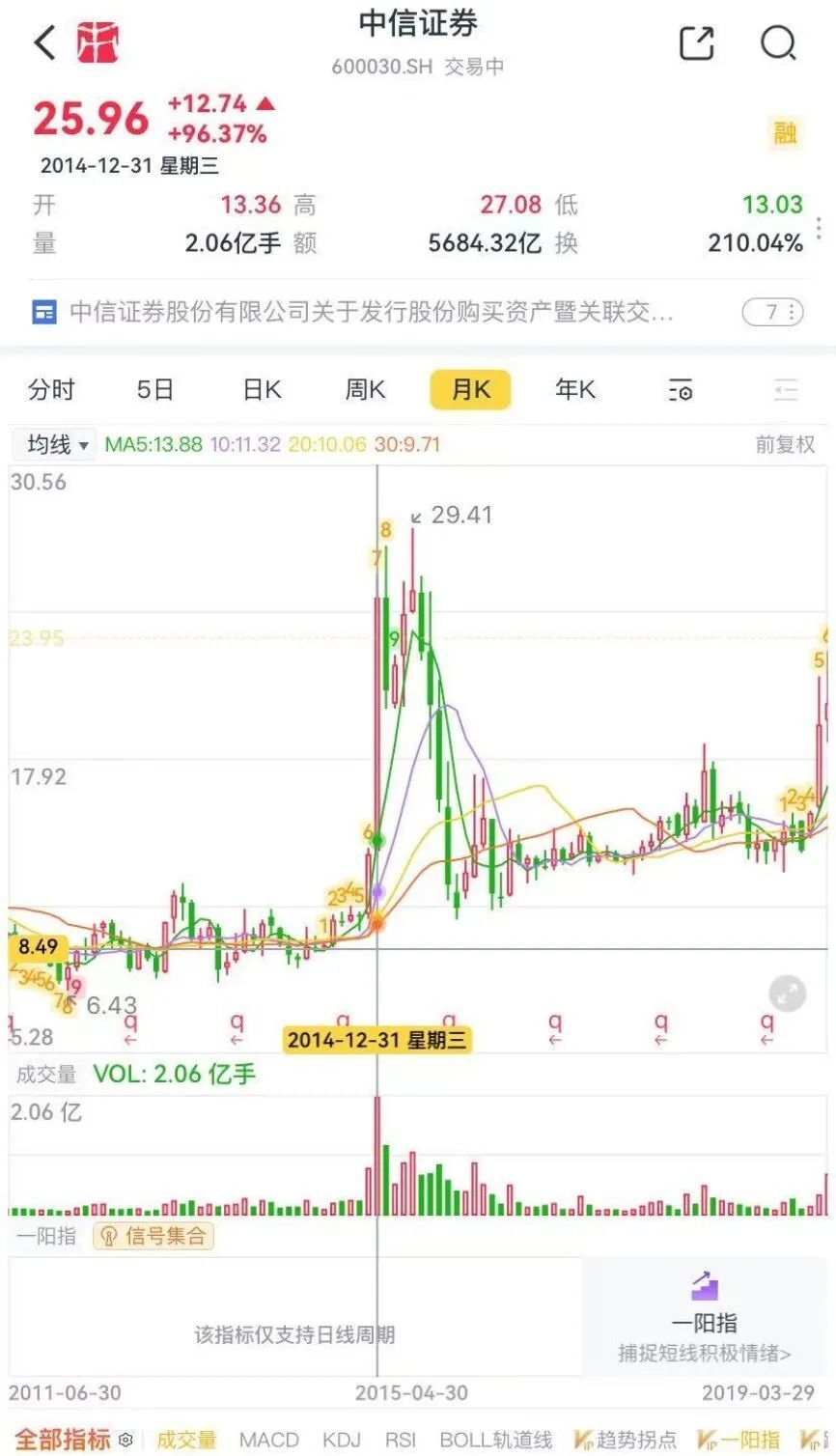The image size is (836, 1456).
Task: Expand the 均线 indicator dropdown
Action: 56,444
